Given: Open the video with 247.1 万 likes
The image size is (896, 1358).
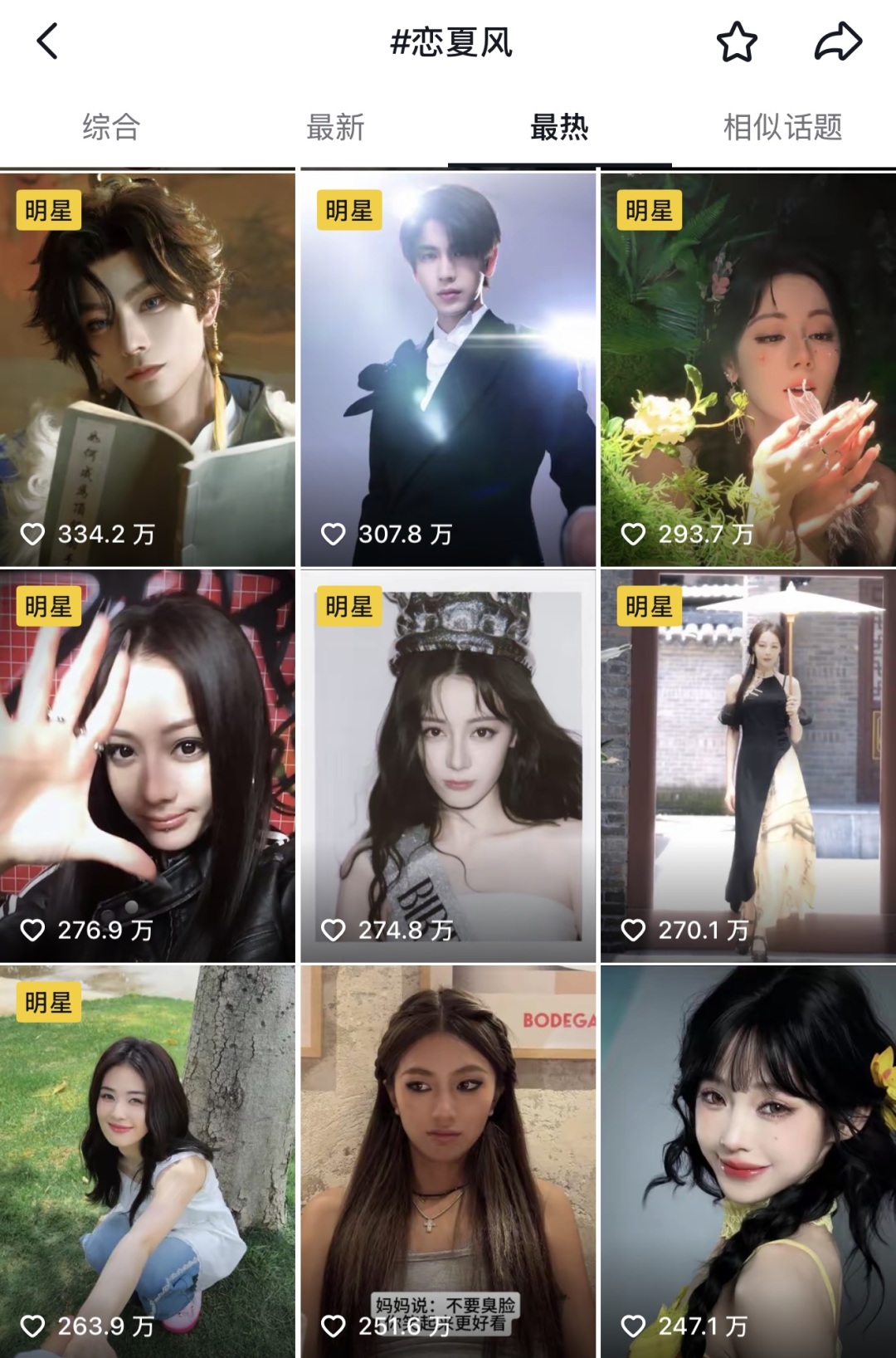Looking at the screenshot, I should point(748,1160).
